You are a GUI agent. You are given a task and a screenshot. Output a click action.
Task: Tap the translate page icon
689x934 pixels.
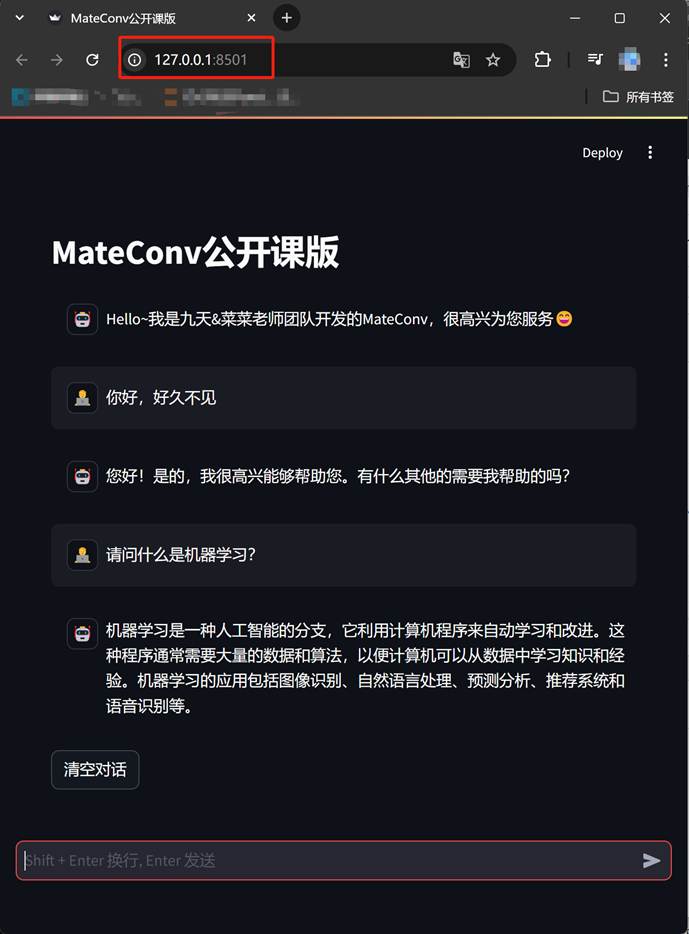(x=461, y=60)
